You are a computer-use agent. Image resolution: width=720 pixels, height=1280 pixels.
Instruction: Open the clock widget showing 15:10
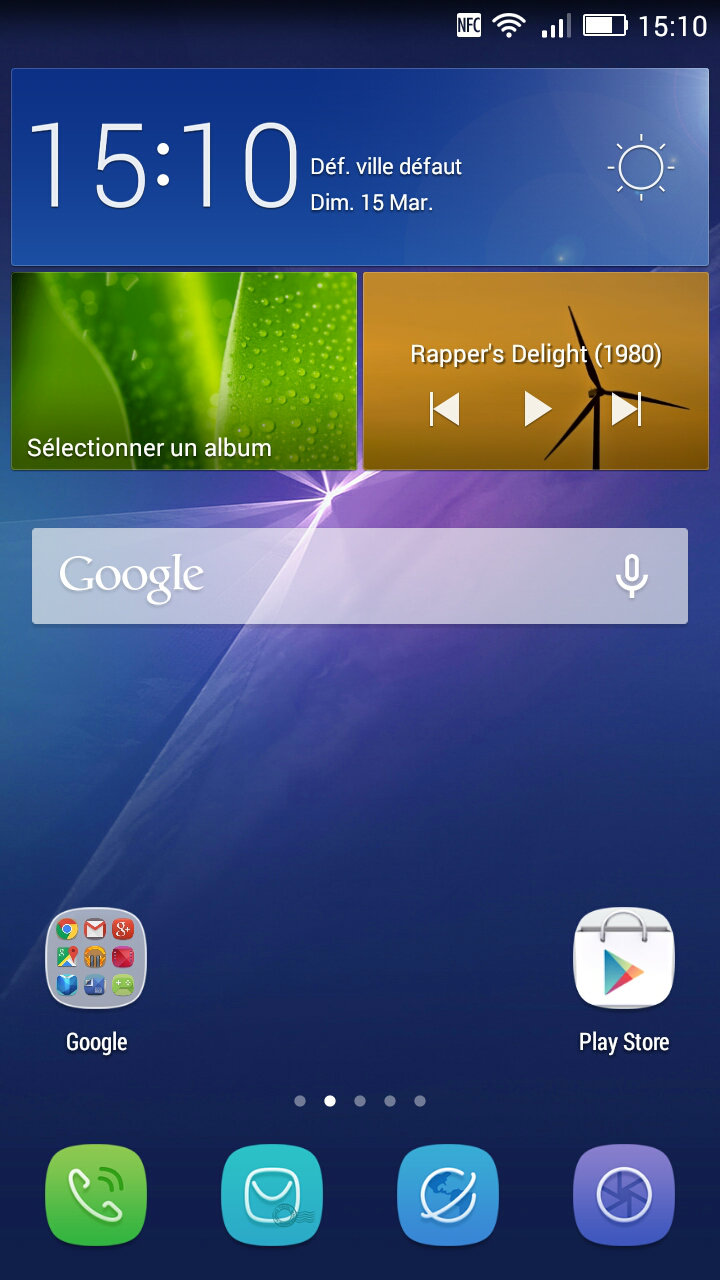coord(163,167)
